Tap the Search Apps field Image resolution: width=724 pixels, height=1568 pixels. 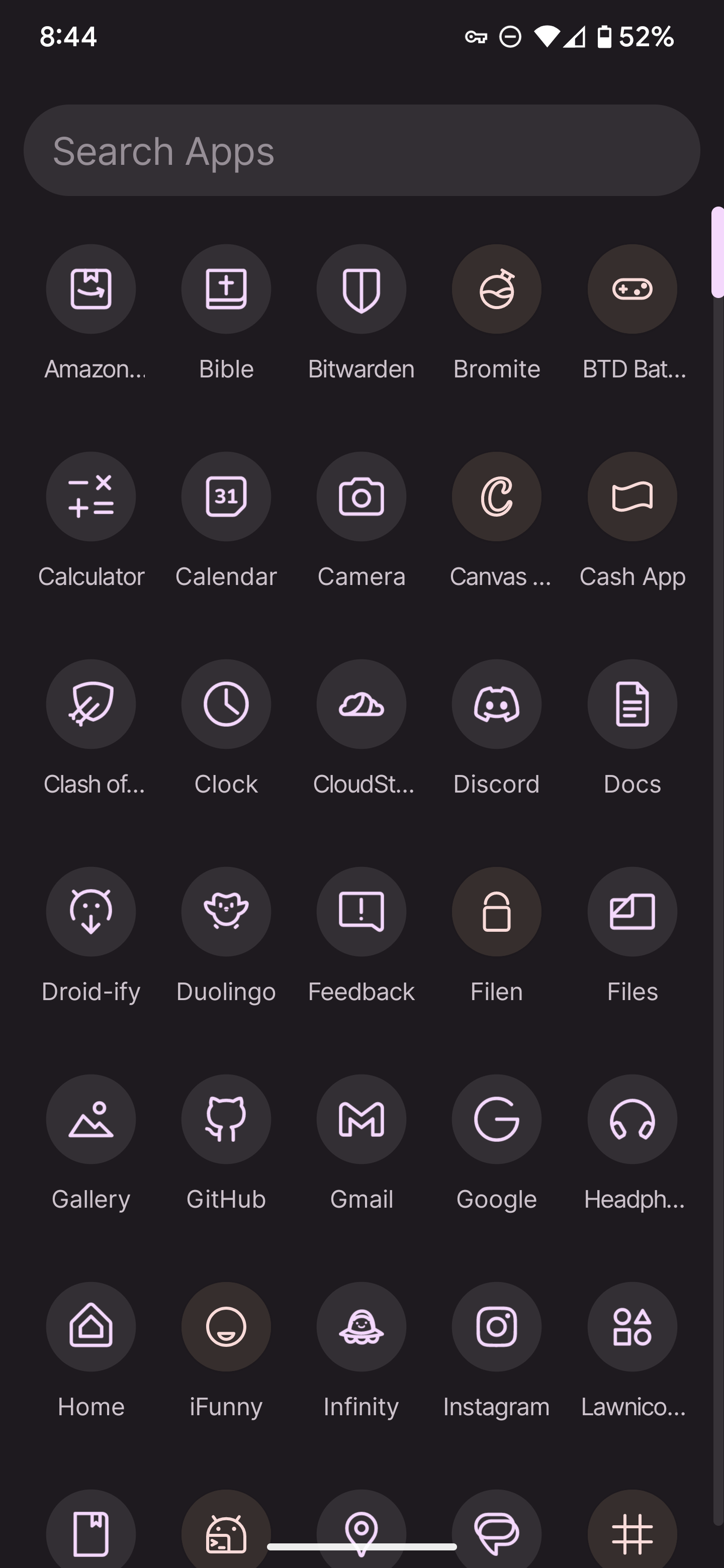tap(361, 149)
